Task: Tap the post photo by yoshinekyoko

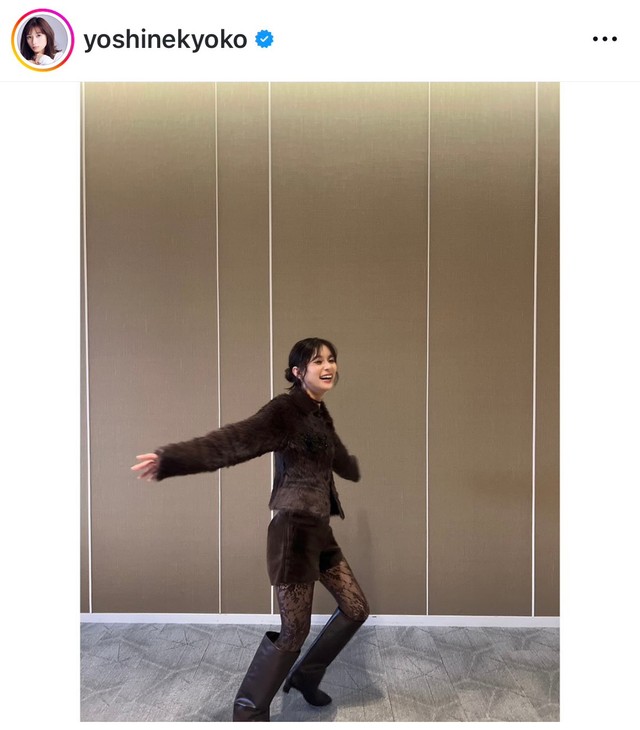Action: point(320,400)
